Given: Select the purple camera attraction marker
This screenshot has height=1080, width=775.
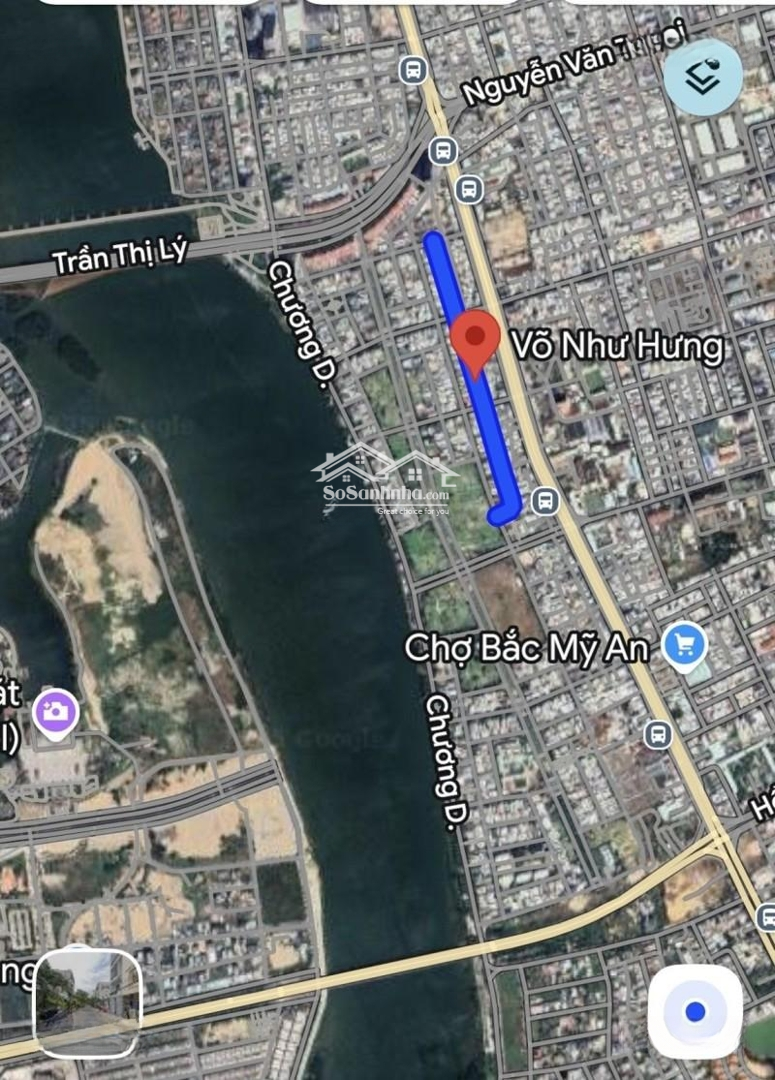Looking at the screenshot, I should coord(55,712).
